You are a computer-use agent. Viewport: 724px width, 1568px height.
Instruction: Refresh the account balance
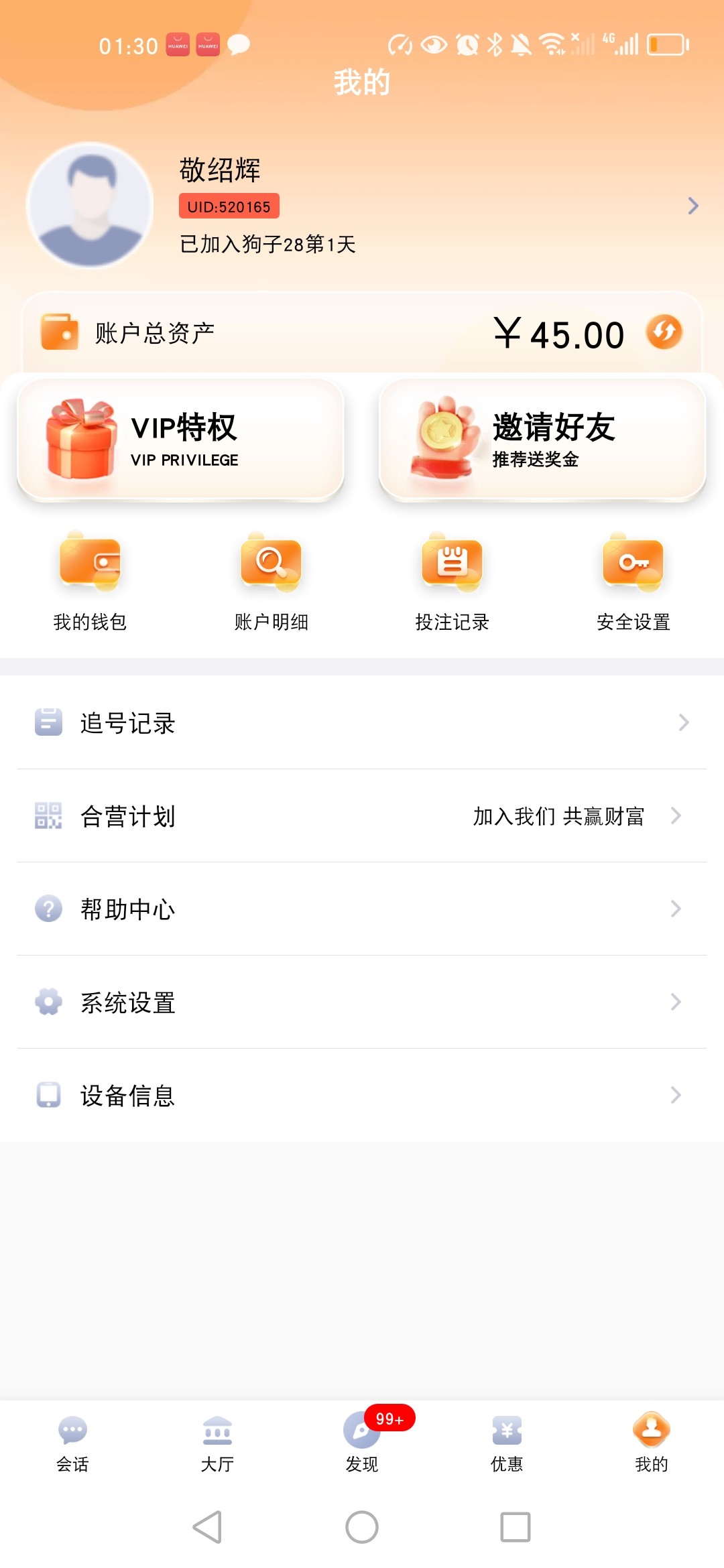pos(664,332)
